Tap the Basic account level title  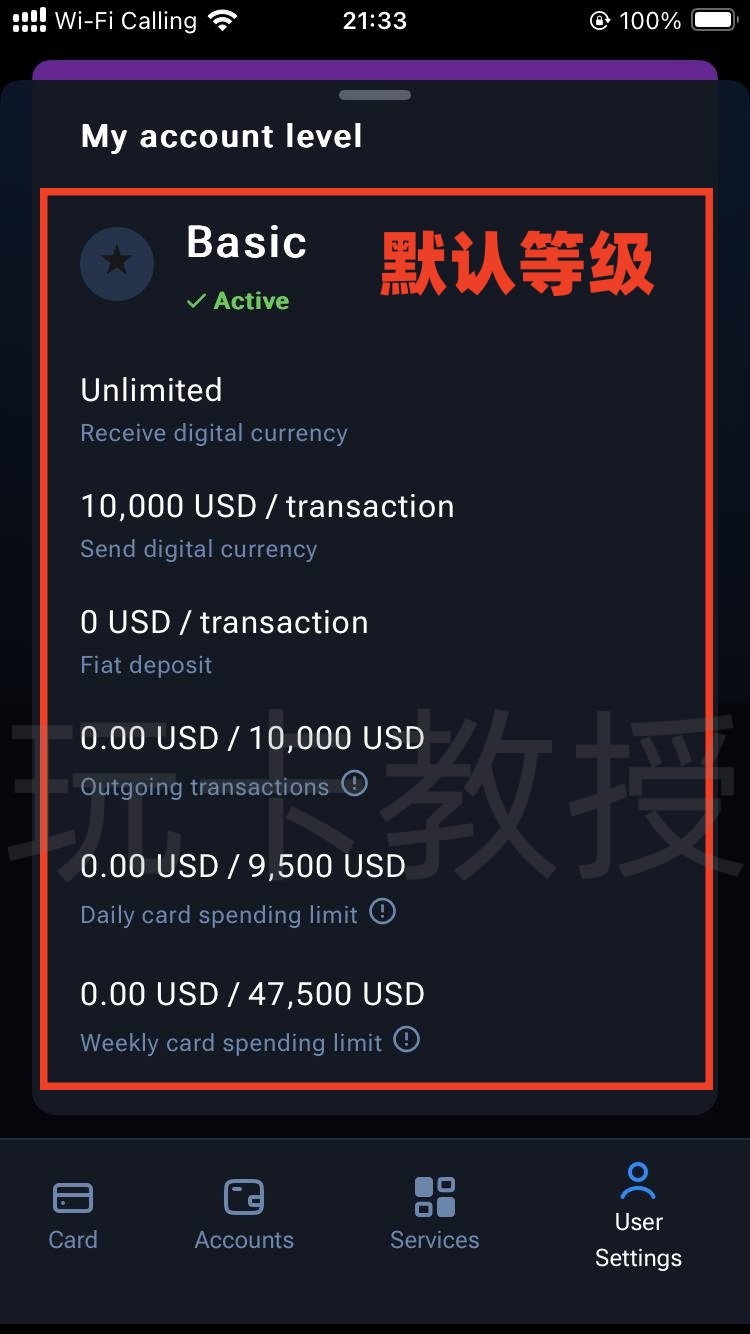point(246,242)
